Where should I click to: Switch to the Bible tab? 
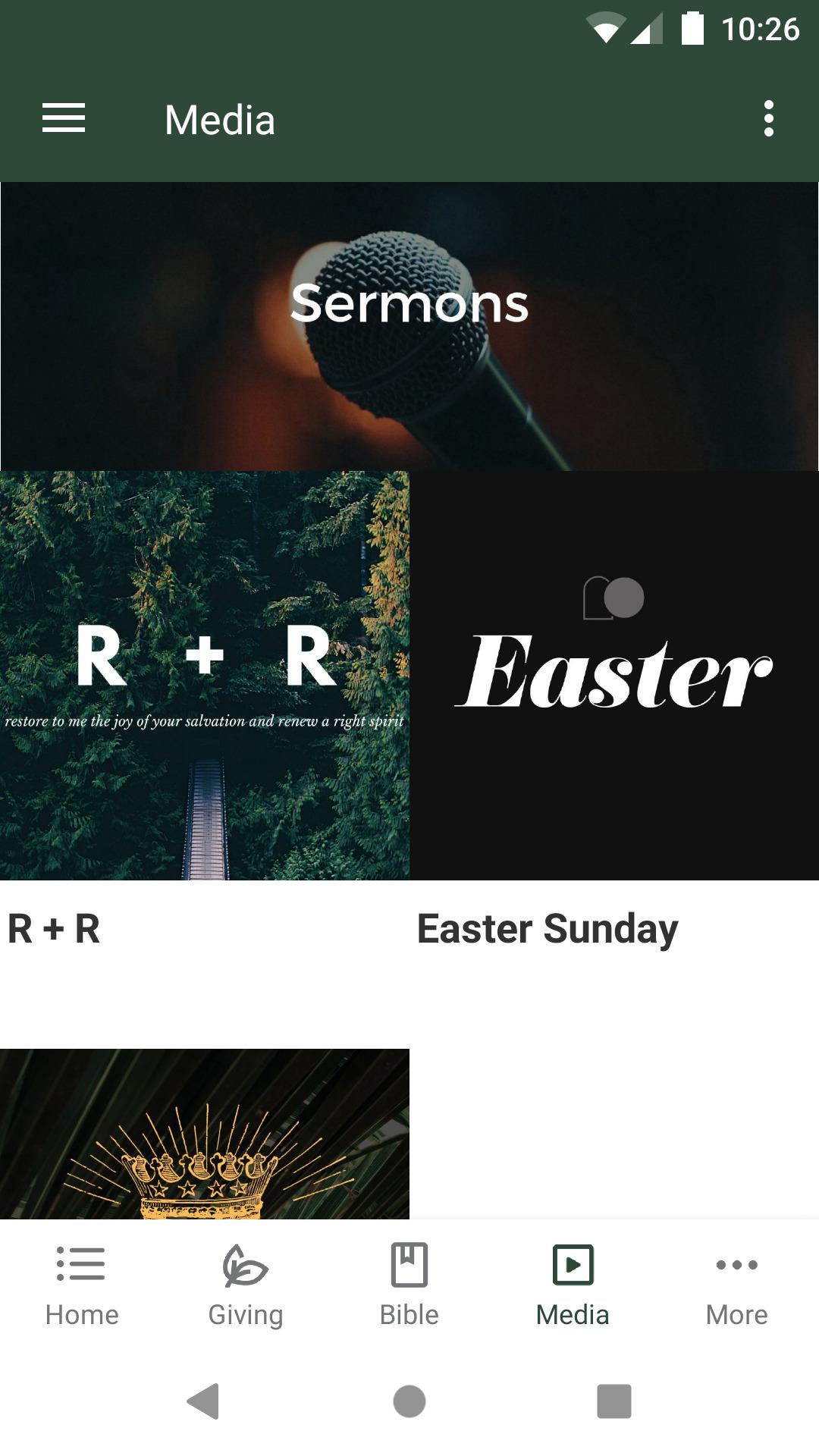409,1285
